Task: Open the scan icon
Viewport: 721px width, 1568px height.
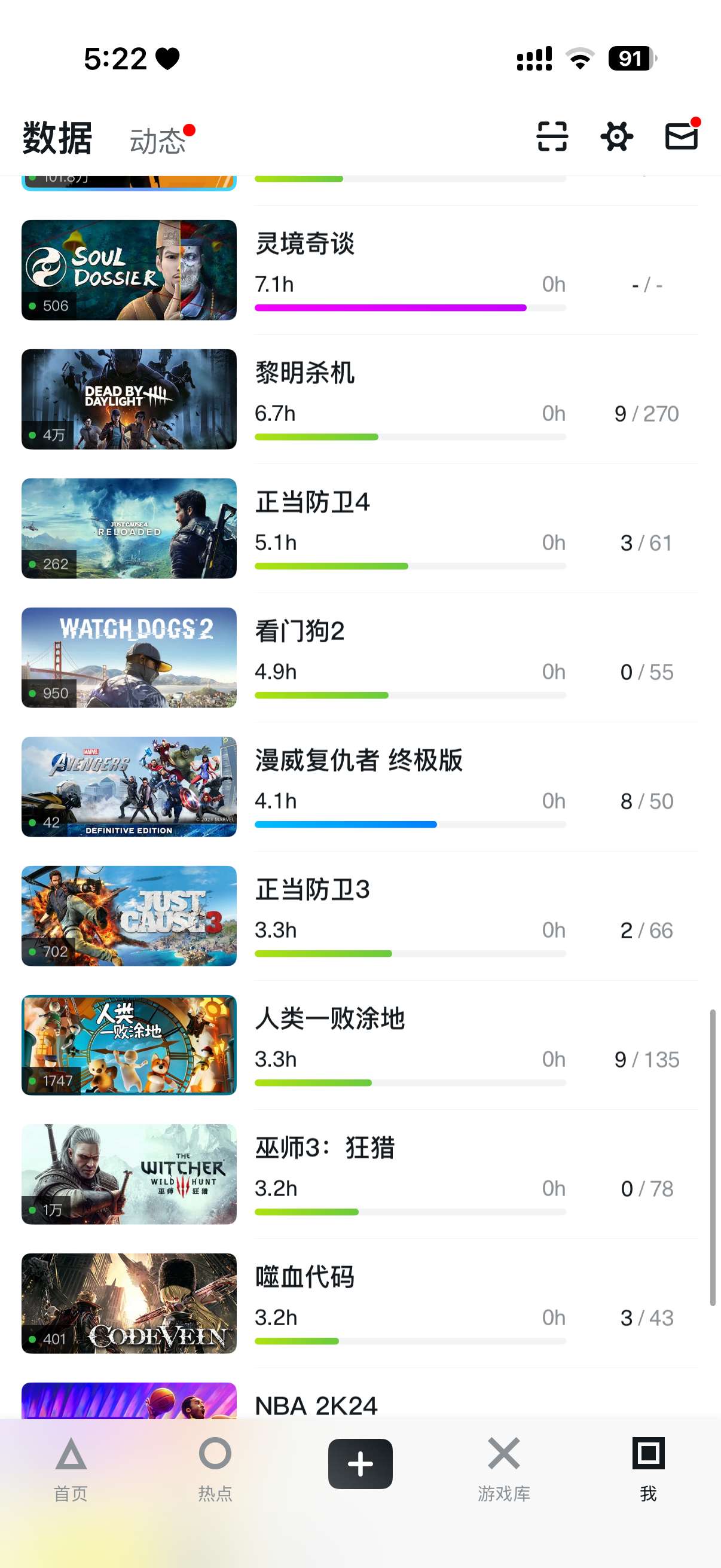Action: pos(552,136)
